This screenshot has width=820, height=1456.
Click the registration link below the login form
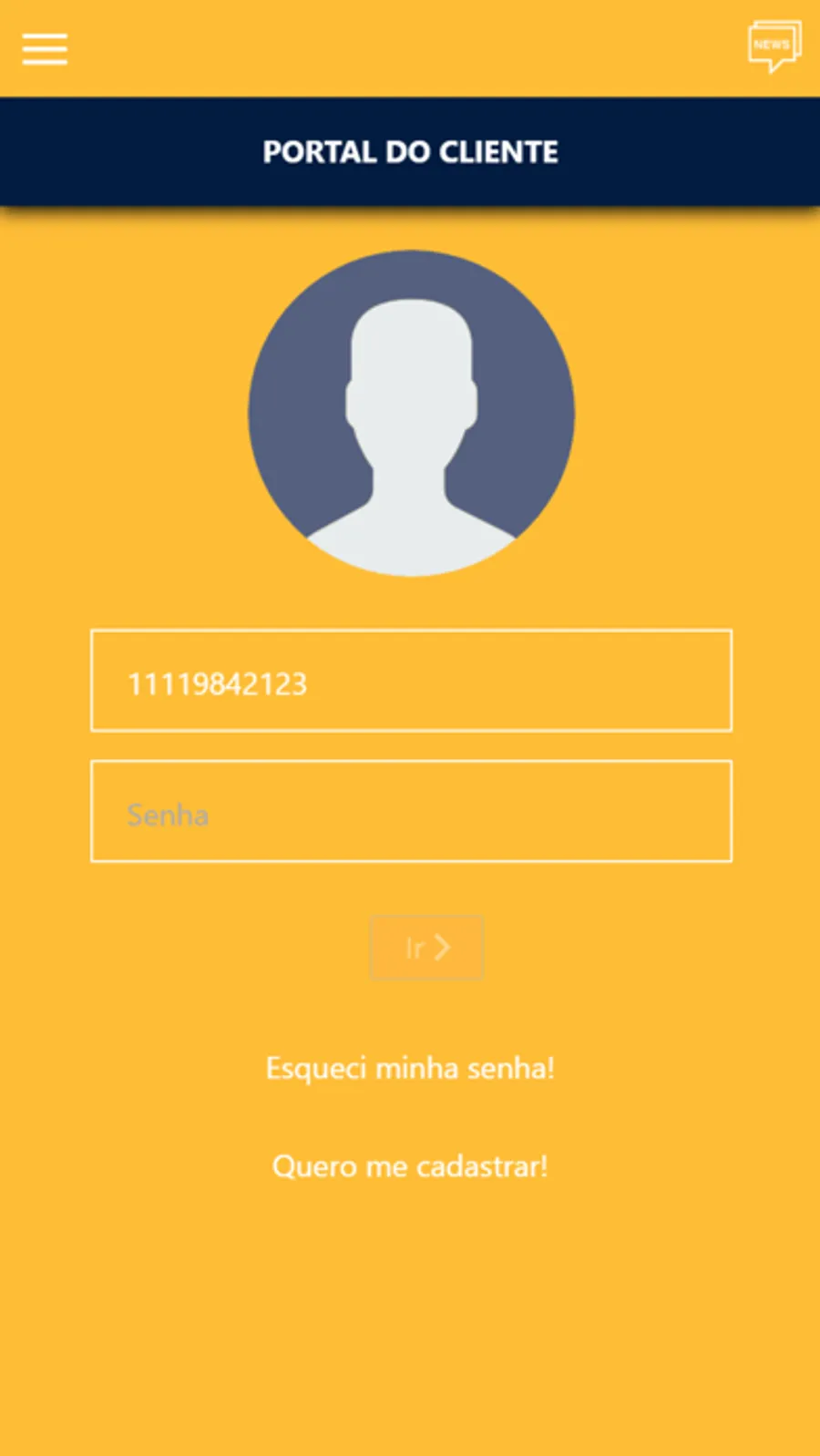pyautogui.click(x=410, y=1165)
